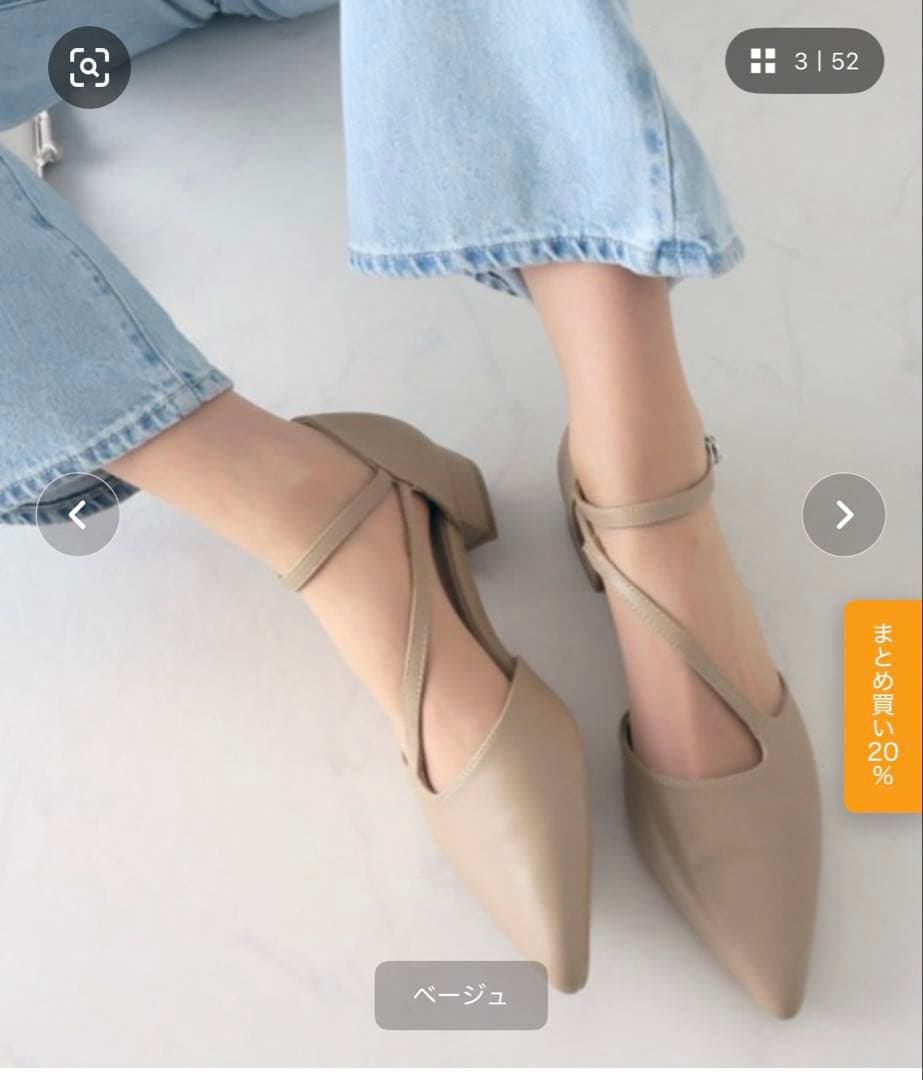Open the まとめ買い20% bulk discount tab

click(882, 704)
